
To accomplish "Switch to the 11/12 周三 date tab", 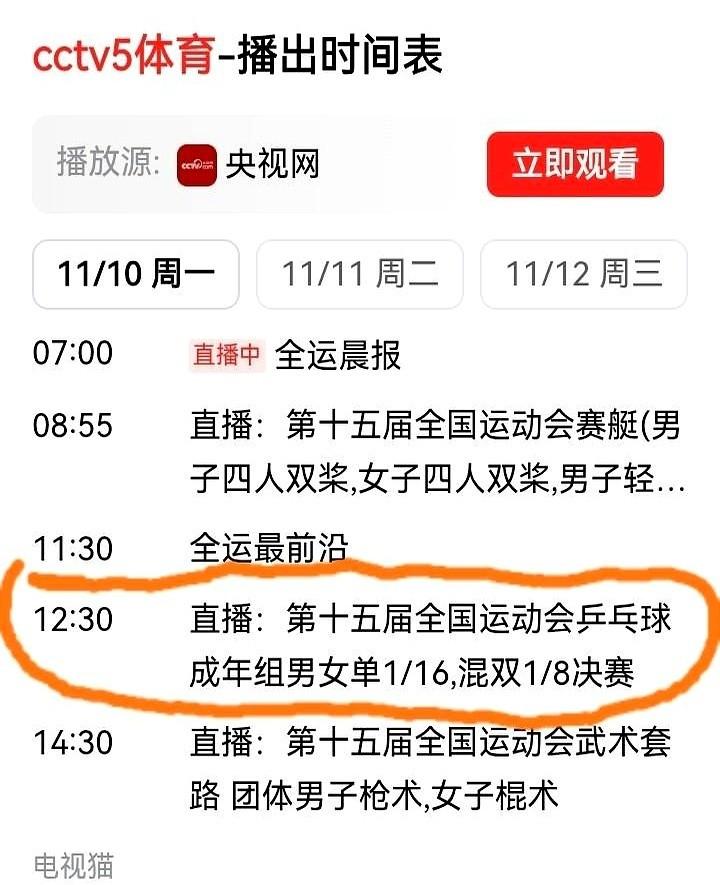I will tap(582, 275).
